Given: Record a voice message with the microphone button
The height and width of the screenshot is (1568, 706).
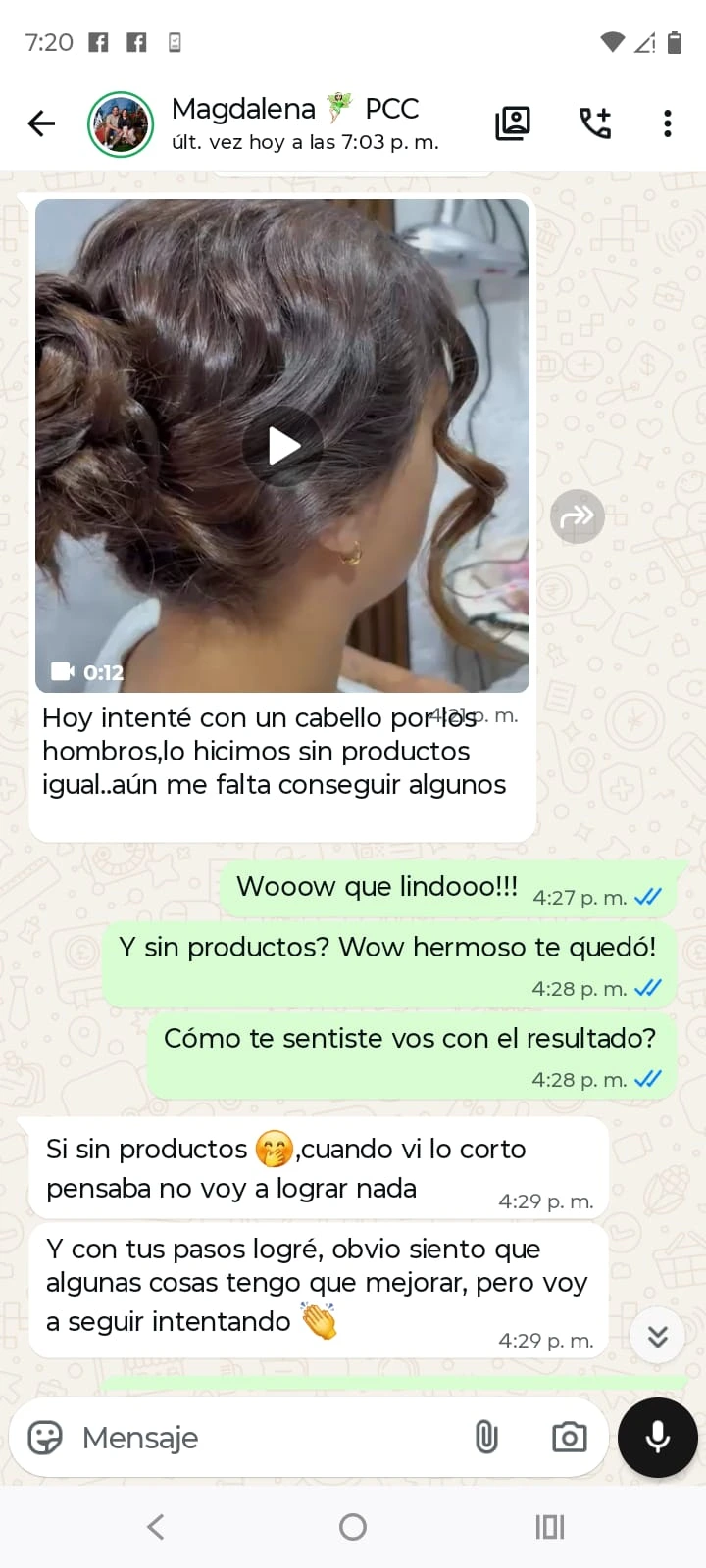Looking at the screenshot, I should 656,1437.
